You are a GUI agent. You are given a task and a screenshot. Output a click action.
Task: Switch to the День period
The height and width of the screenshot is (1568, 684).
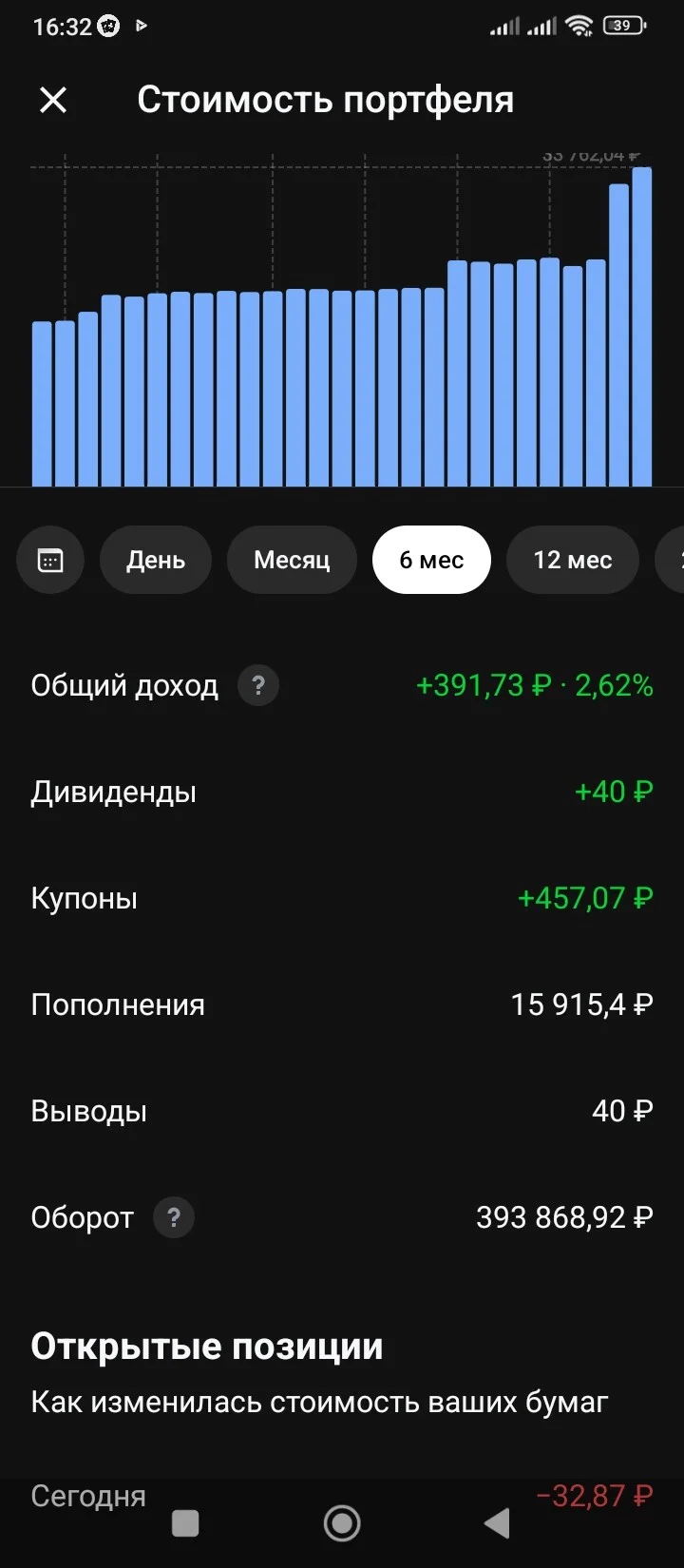pyautogui.click(x=156, y=560)
